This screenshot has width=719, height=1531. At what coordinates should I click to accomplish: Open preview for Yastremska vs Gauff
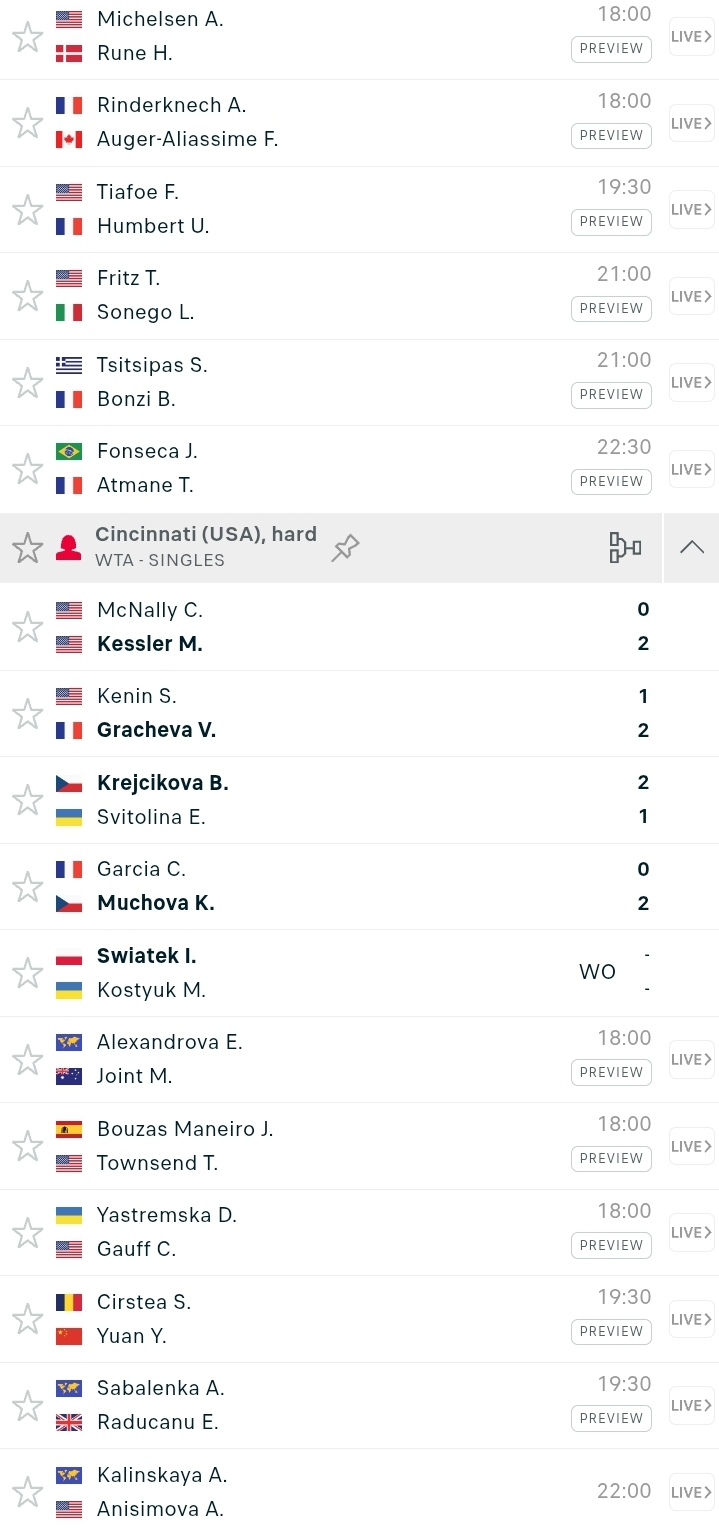click(x=611, y=1245)
